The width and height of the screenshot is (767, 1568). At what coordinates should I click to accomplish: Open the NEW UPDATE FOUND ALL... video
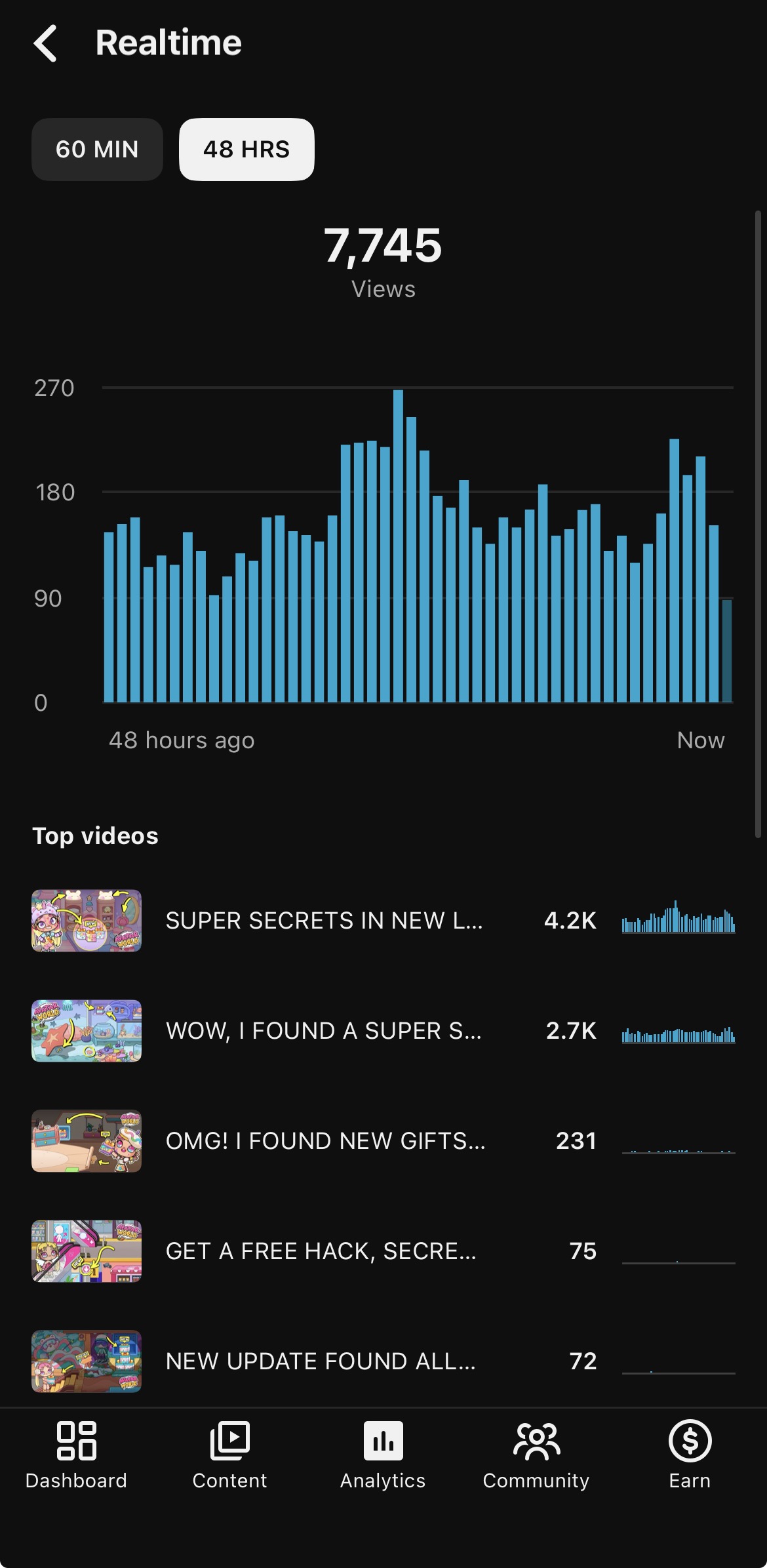pyautogui.click(x=321, y=1361)
